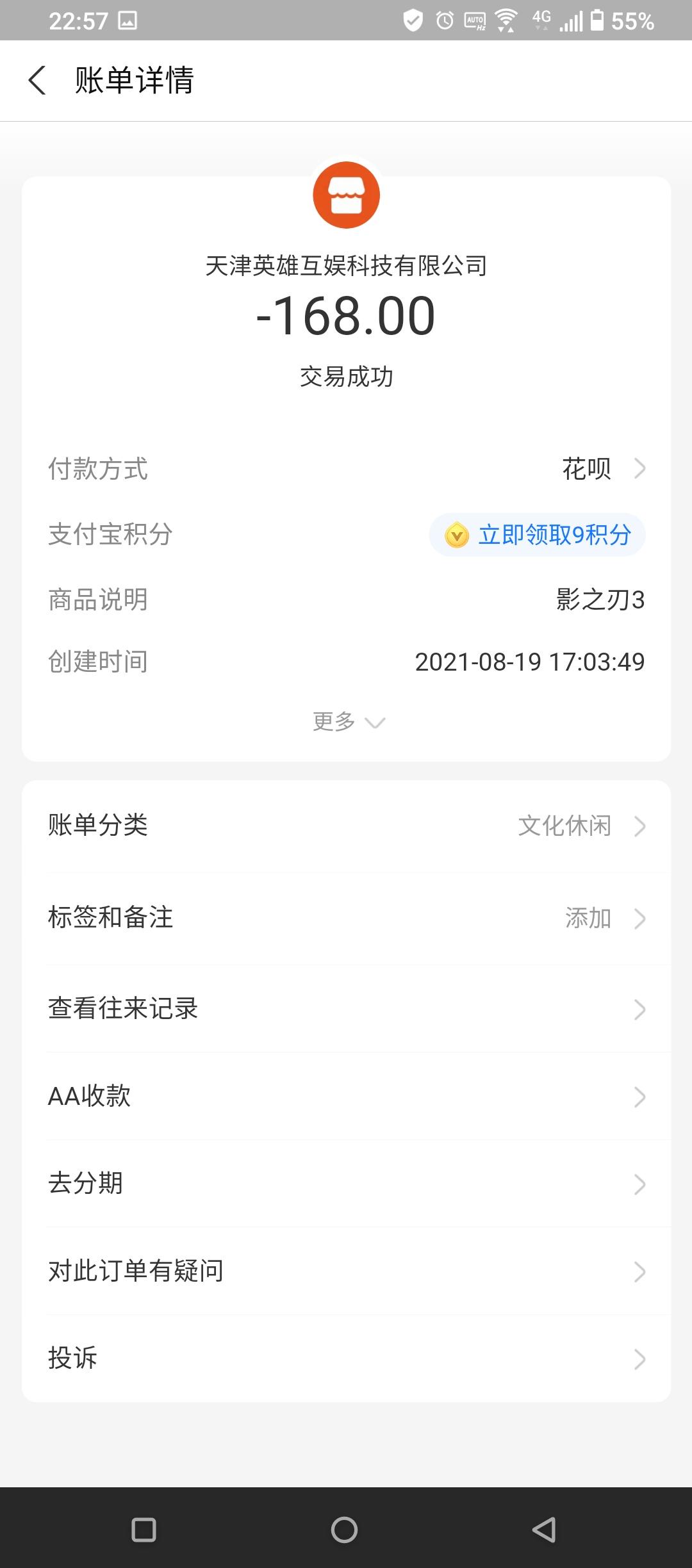
Task: Go back from the 账单详情 page
Action: (x=37, y=81)
